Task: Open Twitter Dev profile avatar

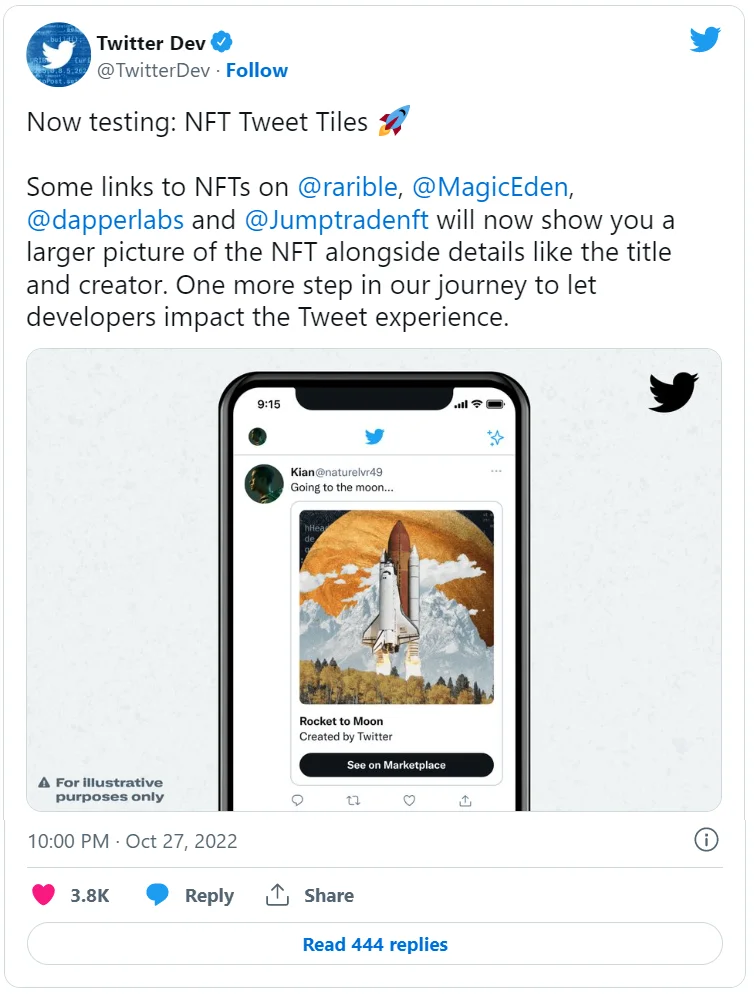Action: click(57, 57)
